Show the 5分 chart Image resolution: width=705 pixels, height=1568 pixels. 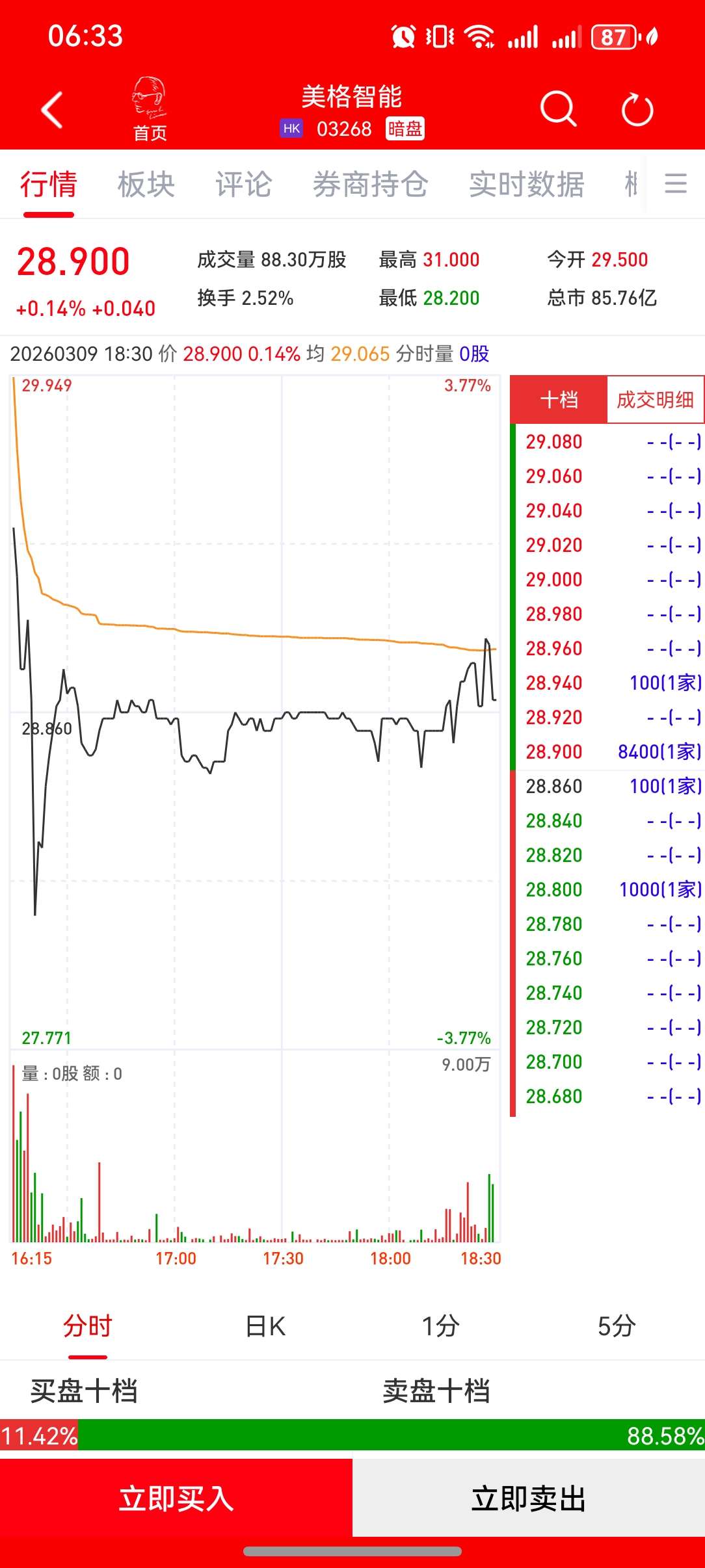coord(617,1326)
